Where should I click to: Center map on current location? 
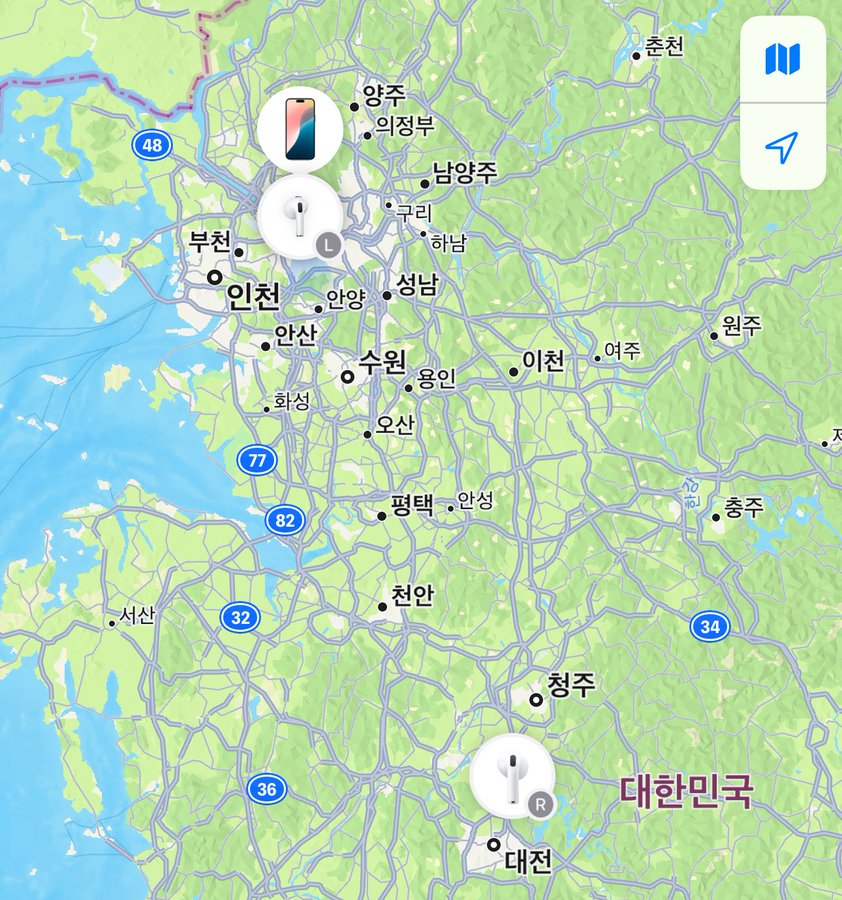pyautogui.click(x=782, y=148)
